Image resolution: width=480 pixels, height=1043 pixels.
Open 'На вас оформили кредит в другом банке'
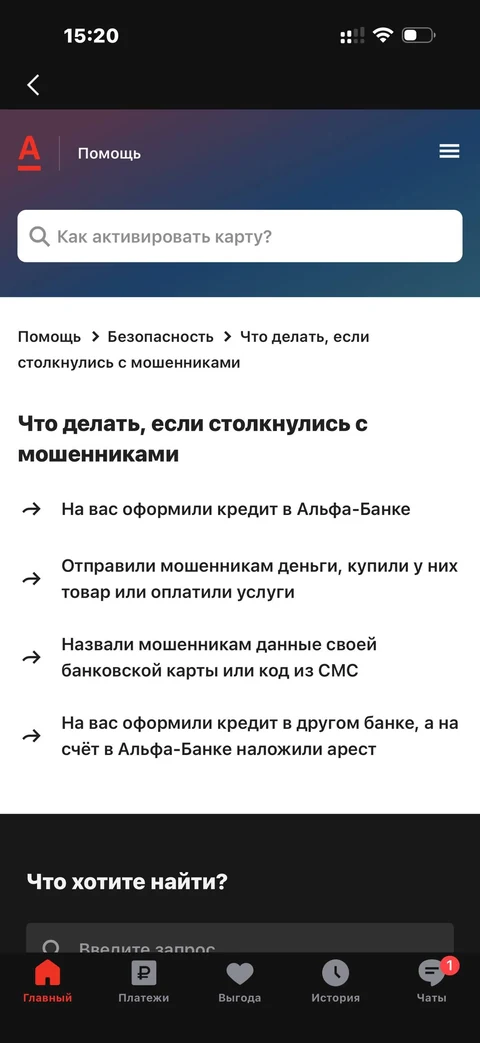240,736
